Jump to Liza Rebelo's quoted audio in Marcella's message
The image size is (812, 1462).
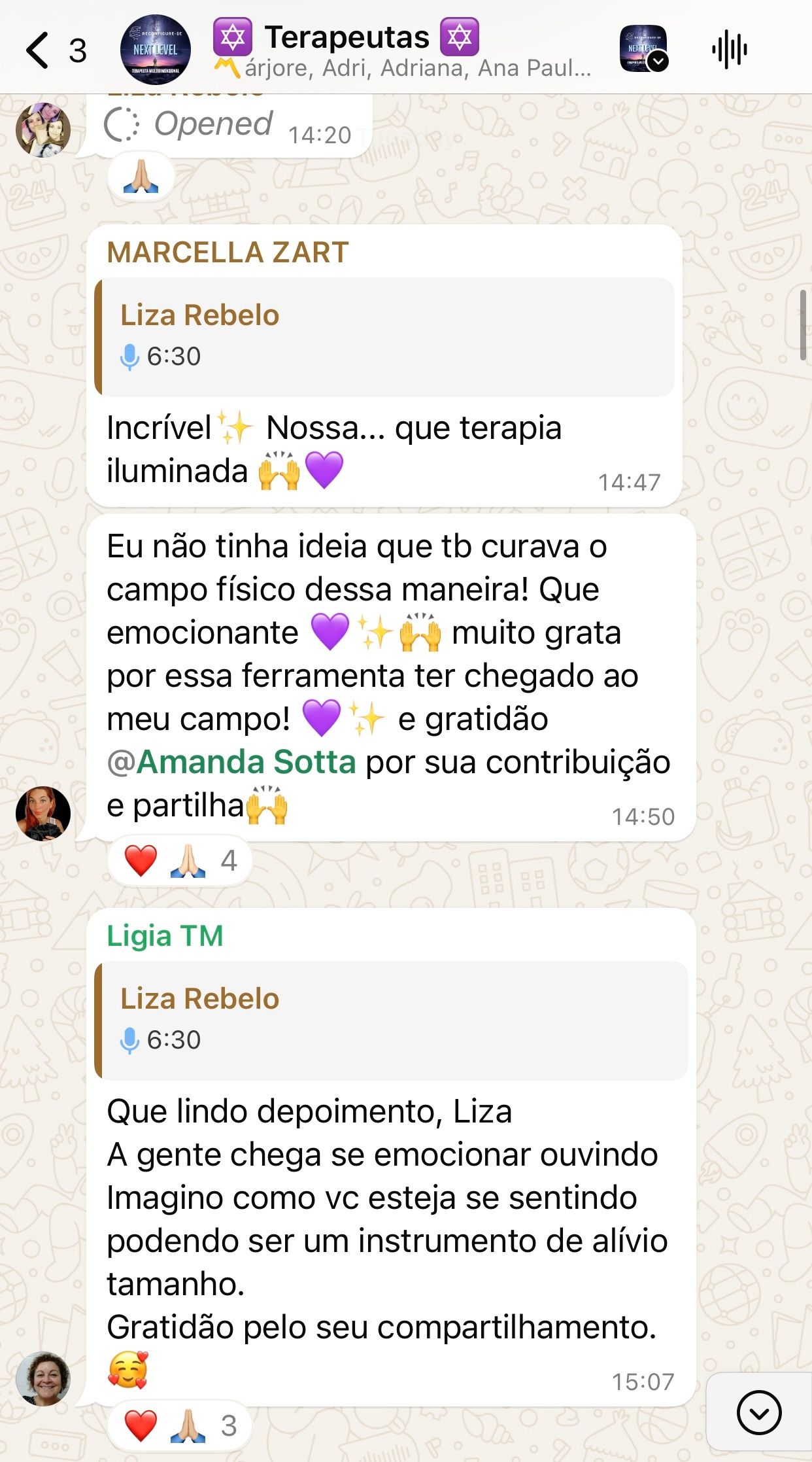pyautogui.click(x=386, y=337)
